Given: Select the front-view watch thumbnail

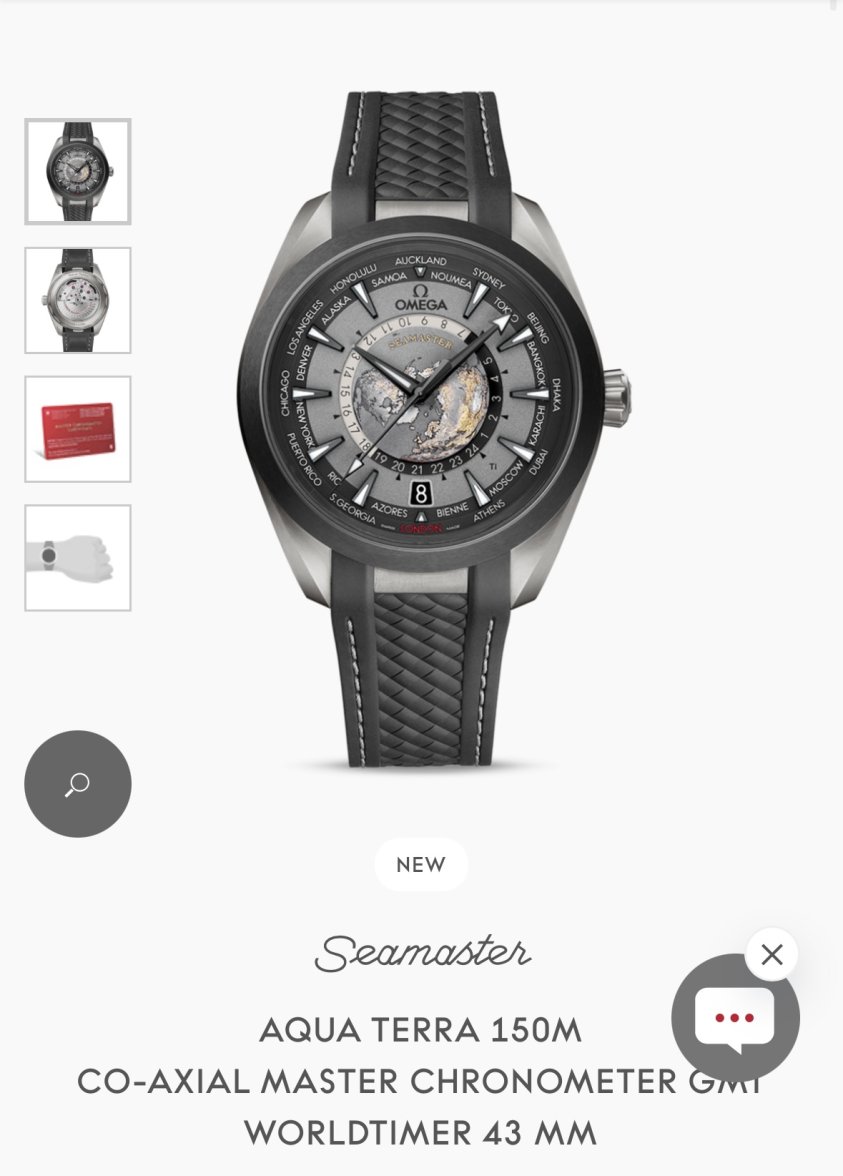Looking at the screenshot, I should tap(78, 172).
